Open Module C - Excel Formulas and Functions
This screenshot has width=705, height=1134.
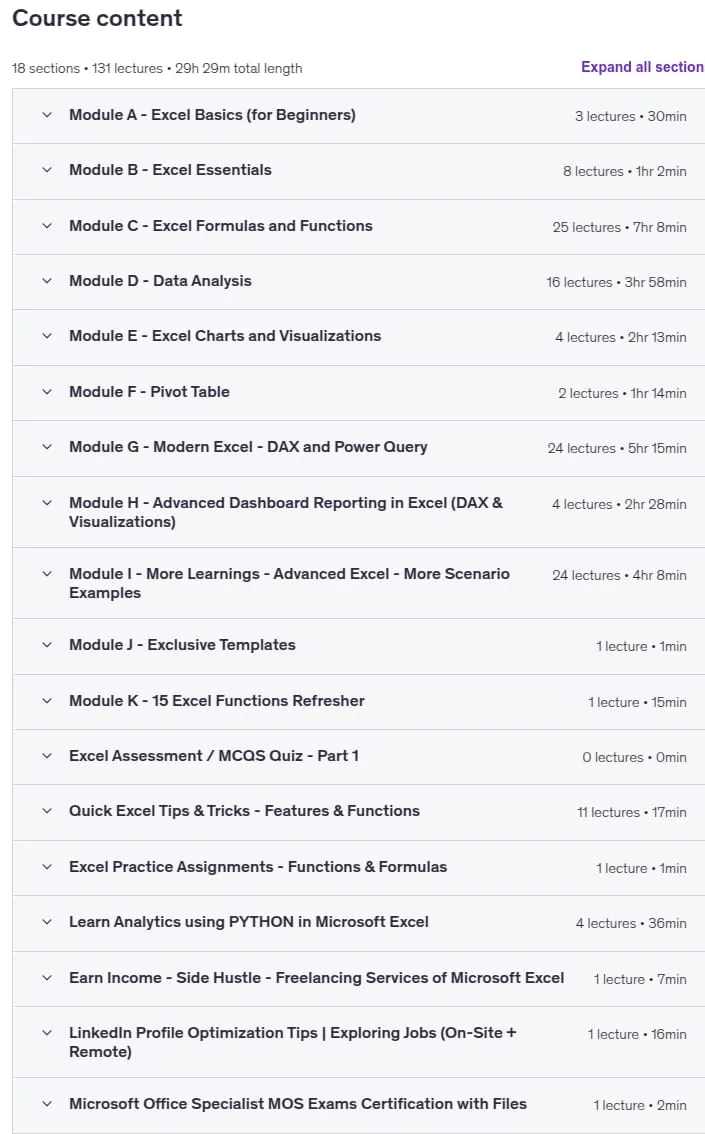(359, 226)
